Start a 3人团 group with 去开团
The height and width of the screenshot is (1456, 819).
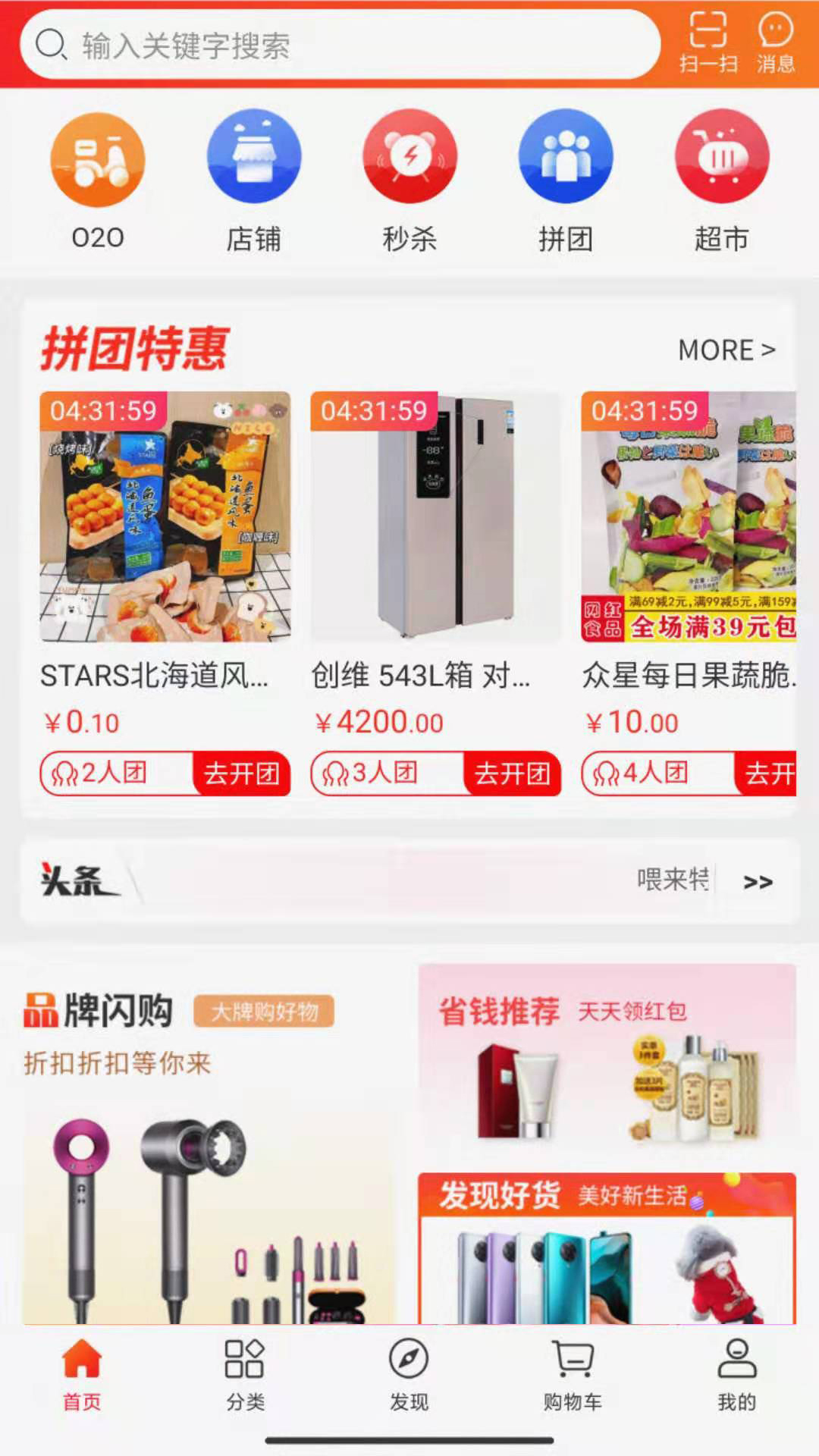tap(513, 773)
